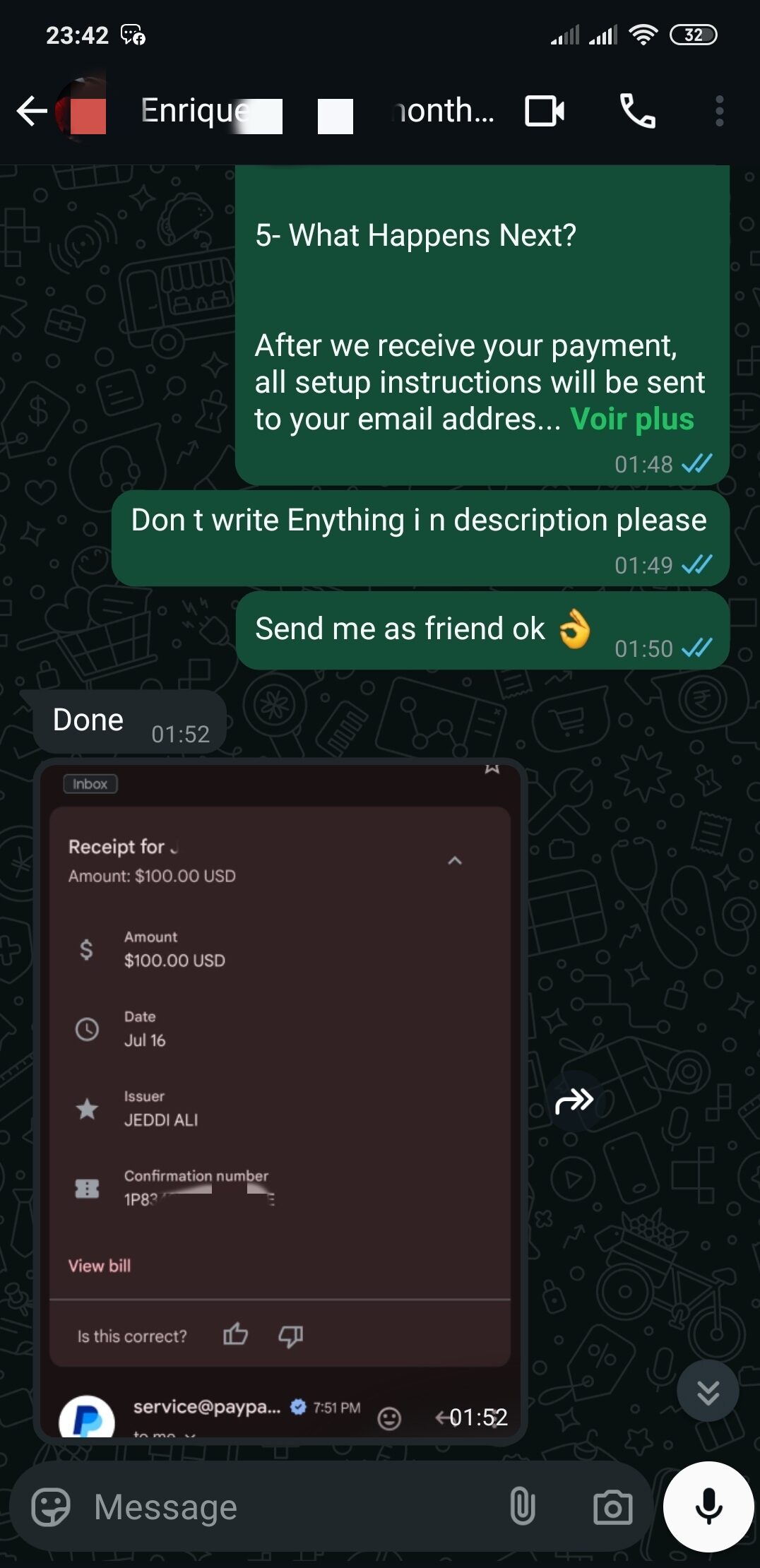This screenshot has width=760, height=1568.
Task: Forward the receipt image
Action: (574, 1100)
